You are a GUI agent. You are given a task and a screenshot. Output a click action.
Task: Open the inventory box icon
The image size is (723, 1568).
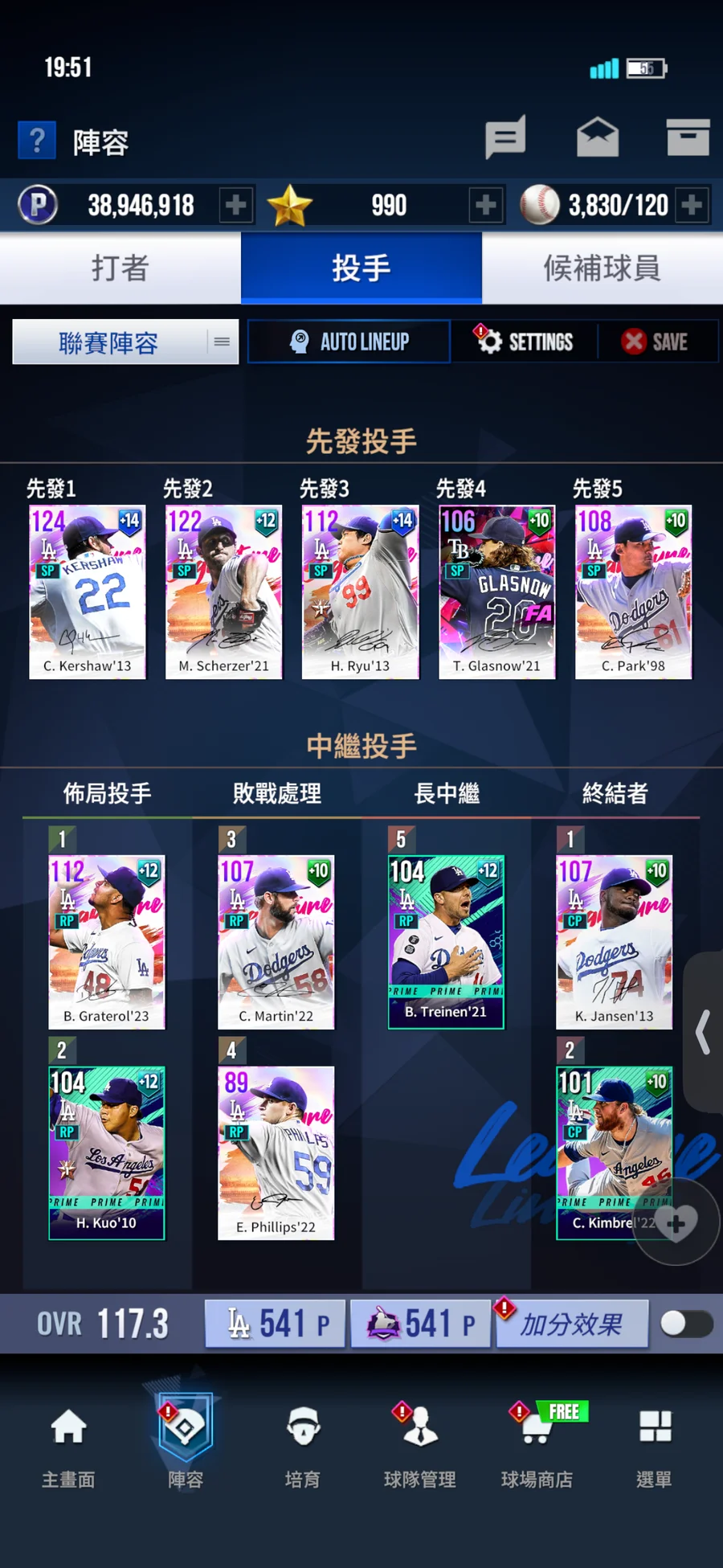tap(688, 137)
